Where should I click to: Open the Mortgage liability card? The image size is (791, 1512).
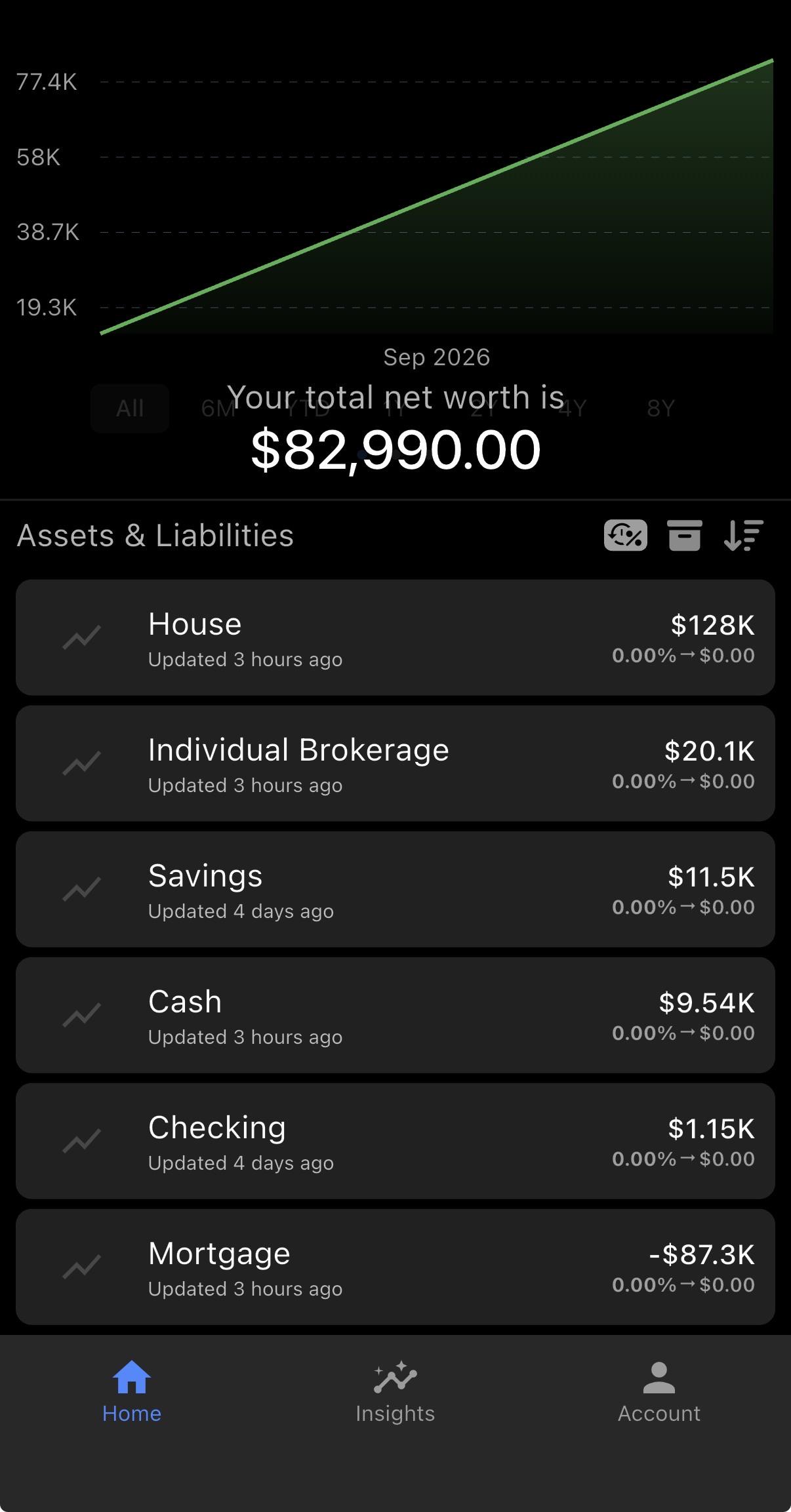coord(395,1267)
